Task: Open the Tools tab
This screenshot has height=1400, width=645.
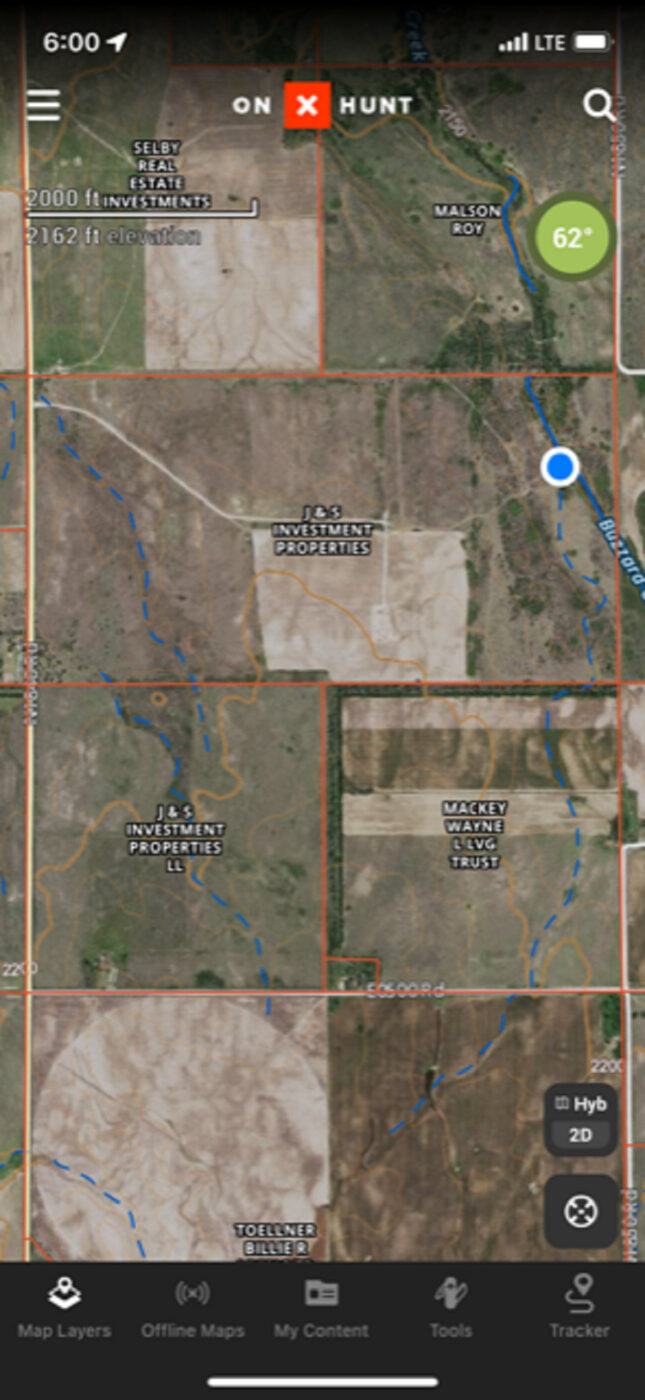Action: (451, 1308)
